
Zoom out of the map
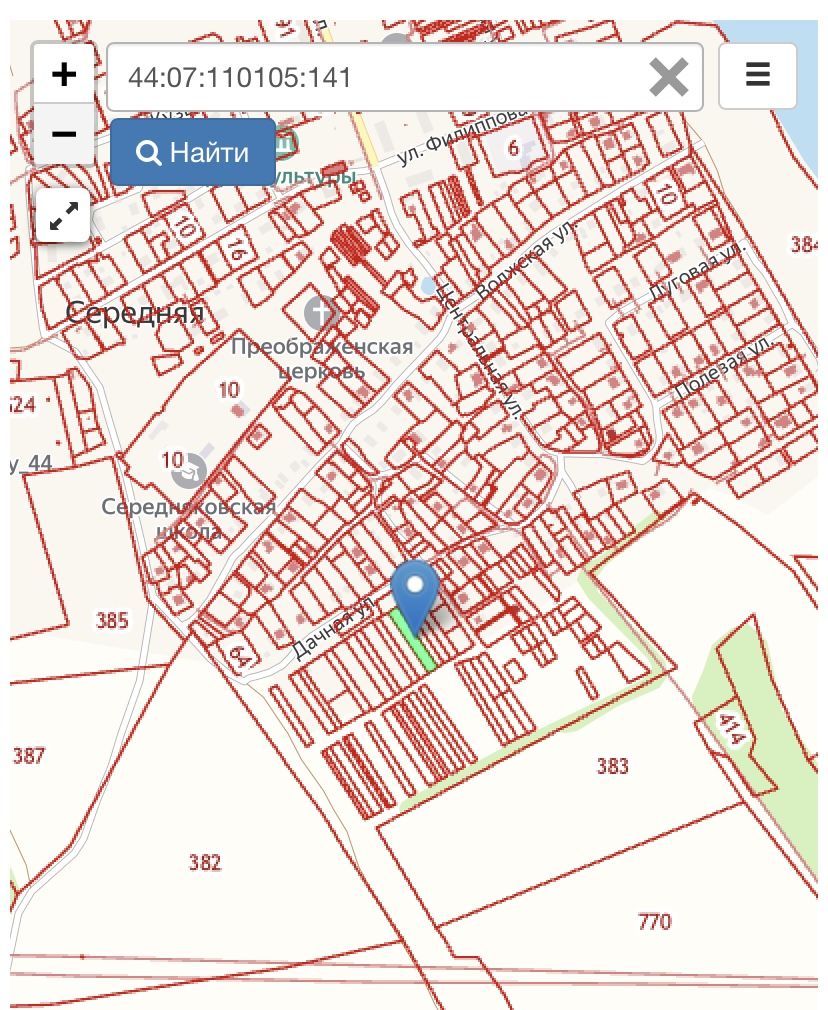pos(64,133)
